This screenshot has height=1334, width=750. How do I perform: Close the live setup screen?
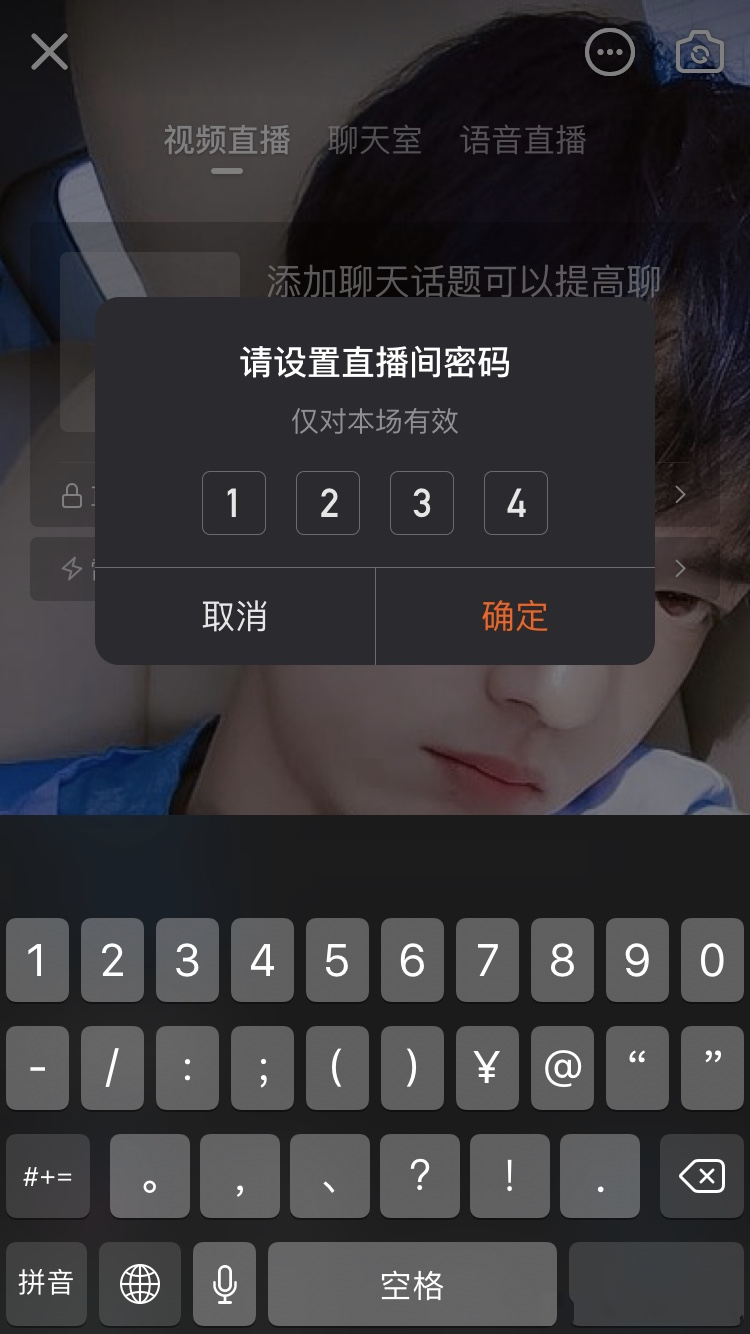(x=49, y=52)
